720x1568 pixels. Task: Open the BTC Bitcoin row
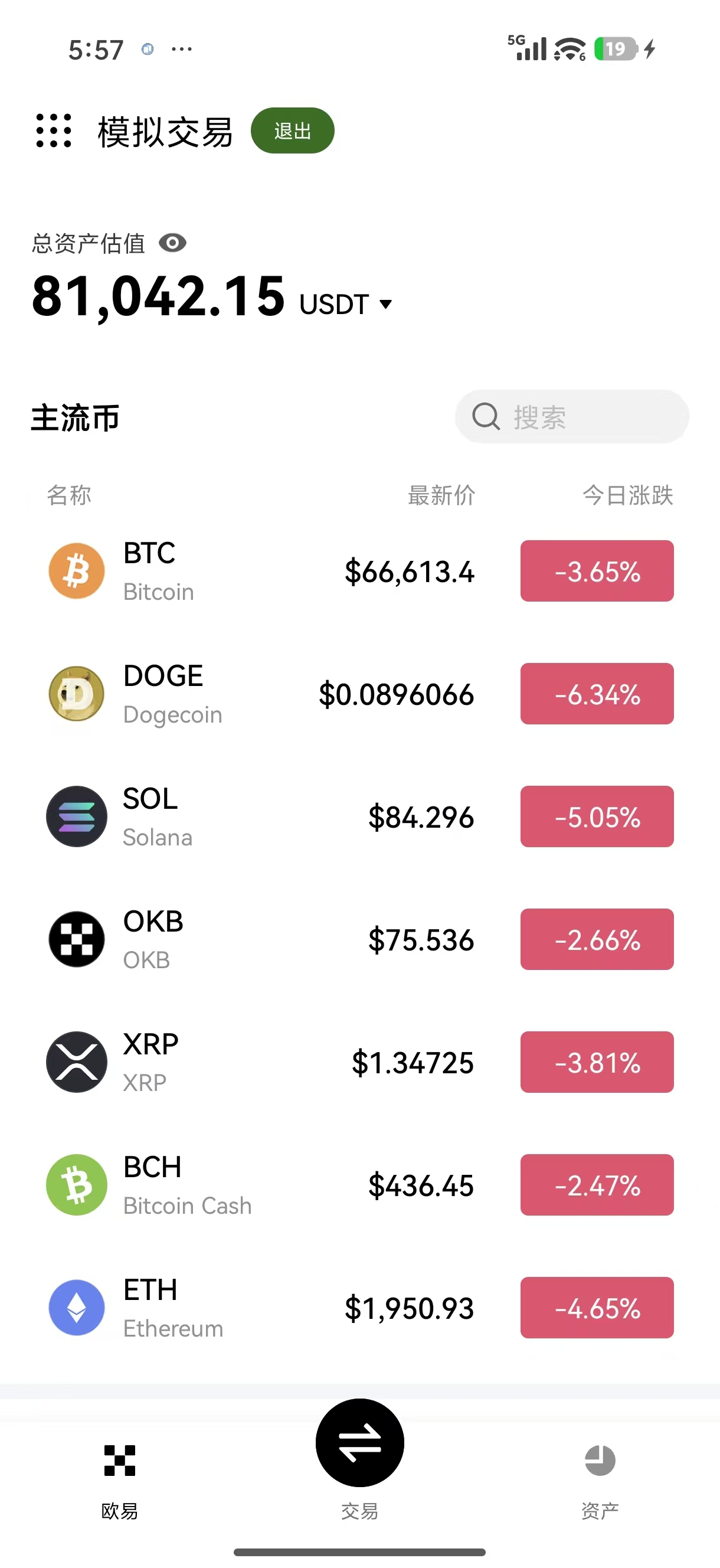tap(359, 571)
